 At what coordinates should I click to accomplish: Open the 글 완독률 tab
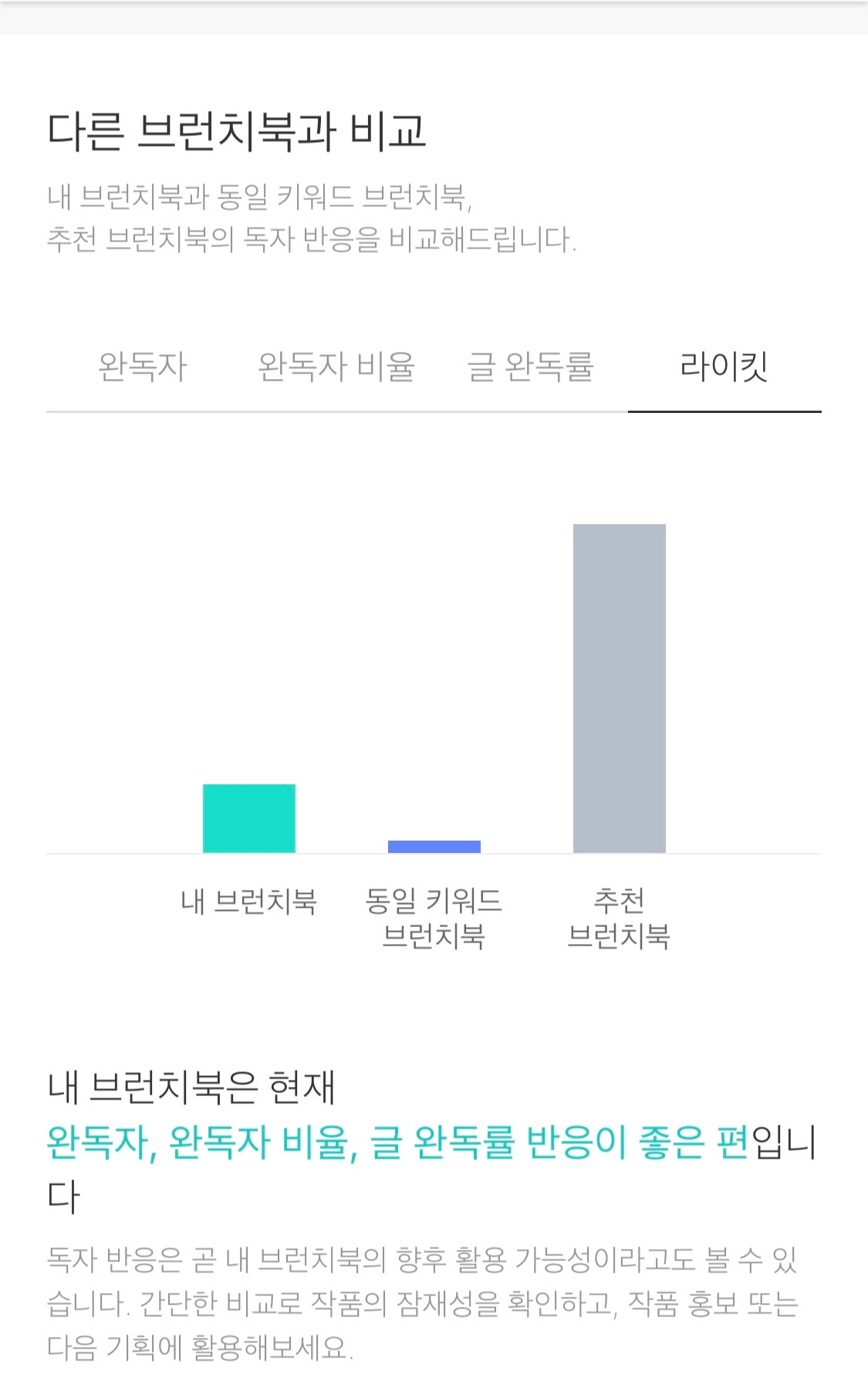pyautogui.click(x=531, y=367)
